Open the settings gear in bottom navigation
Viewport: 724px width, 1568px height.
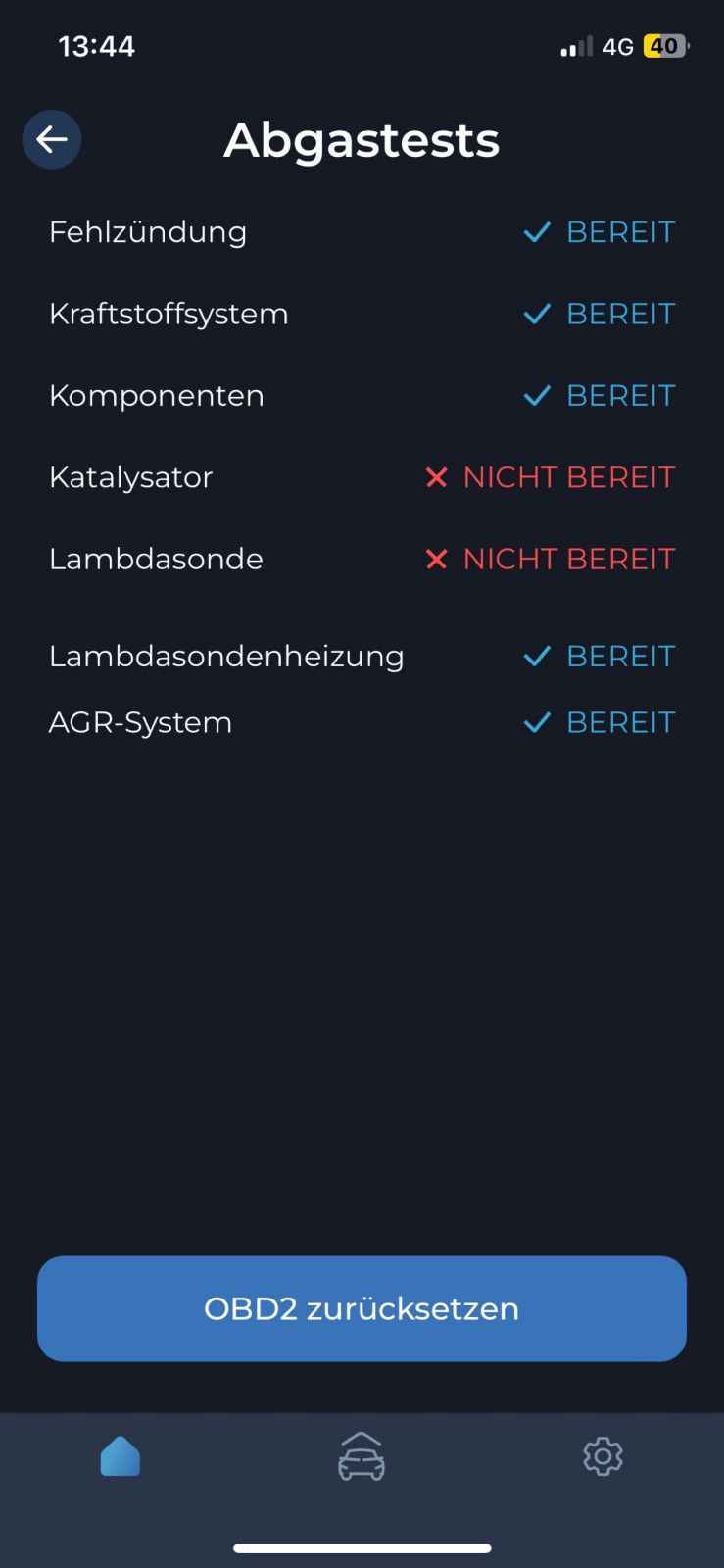click(603, 1457)
